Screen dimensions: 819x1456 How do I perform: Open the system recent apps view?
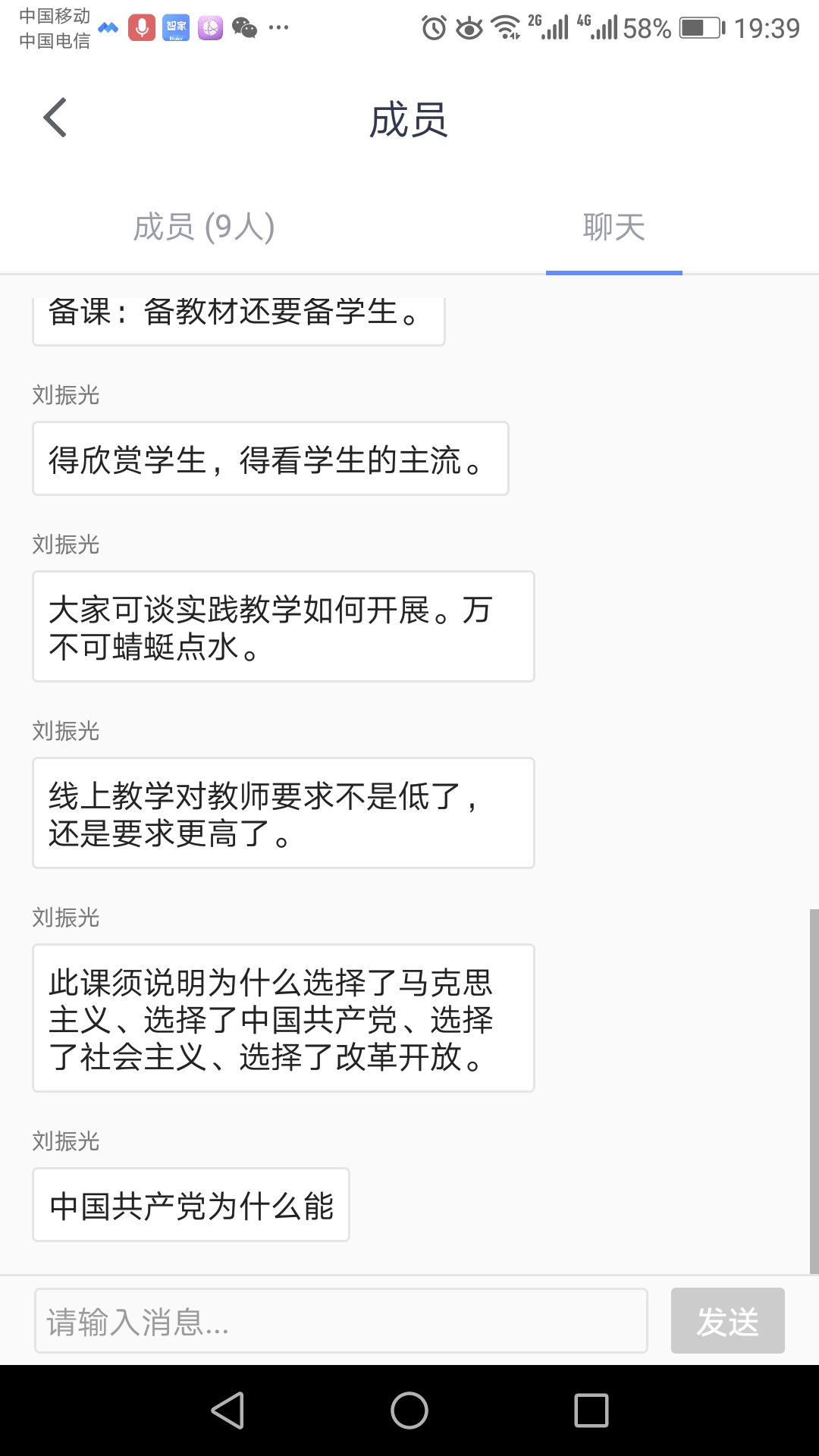click(591, 1410)
